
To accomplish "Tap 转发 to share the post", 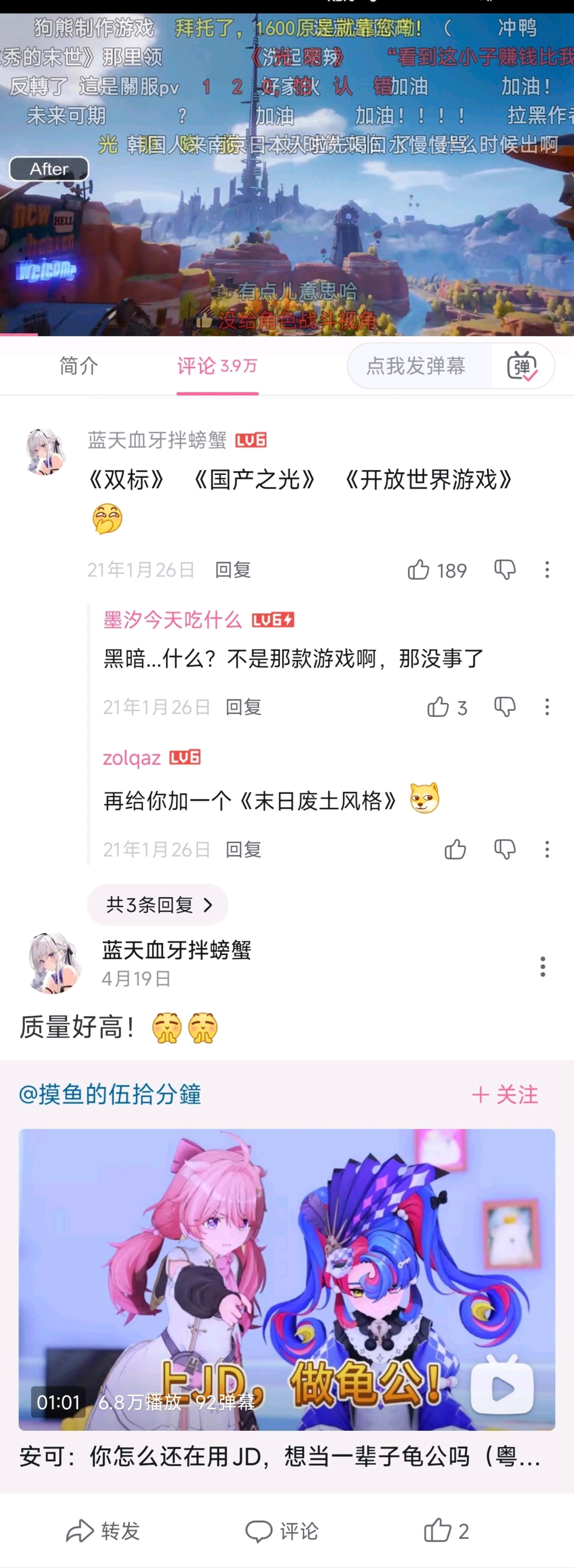I will [x=103, y=1531].
